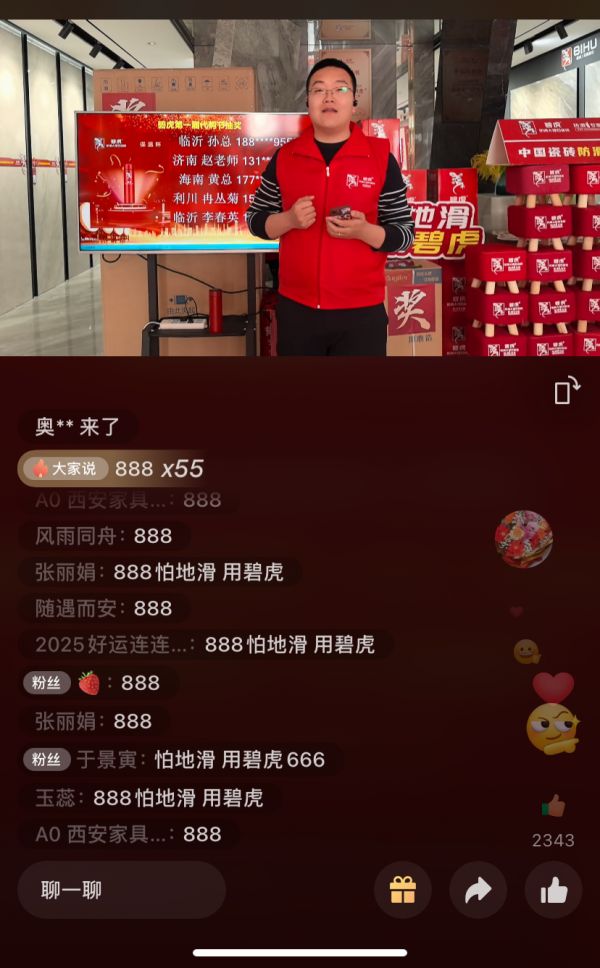Open the gift panel
This screenshot has height=968, width=600.
point(402,890)
